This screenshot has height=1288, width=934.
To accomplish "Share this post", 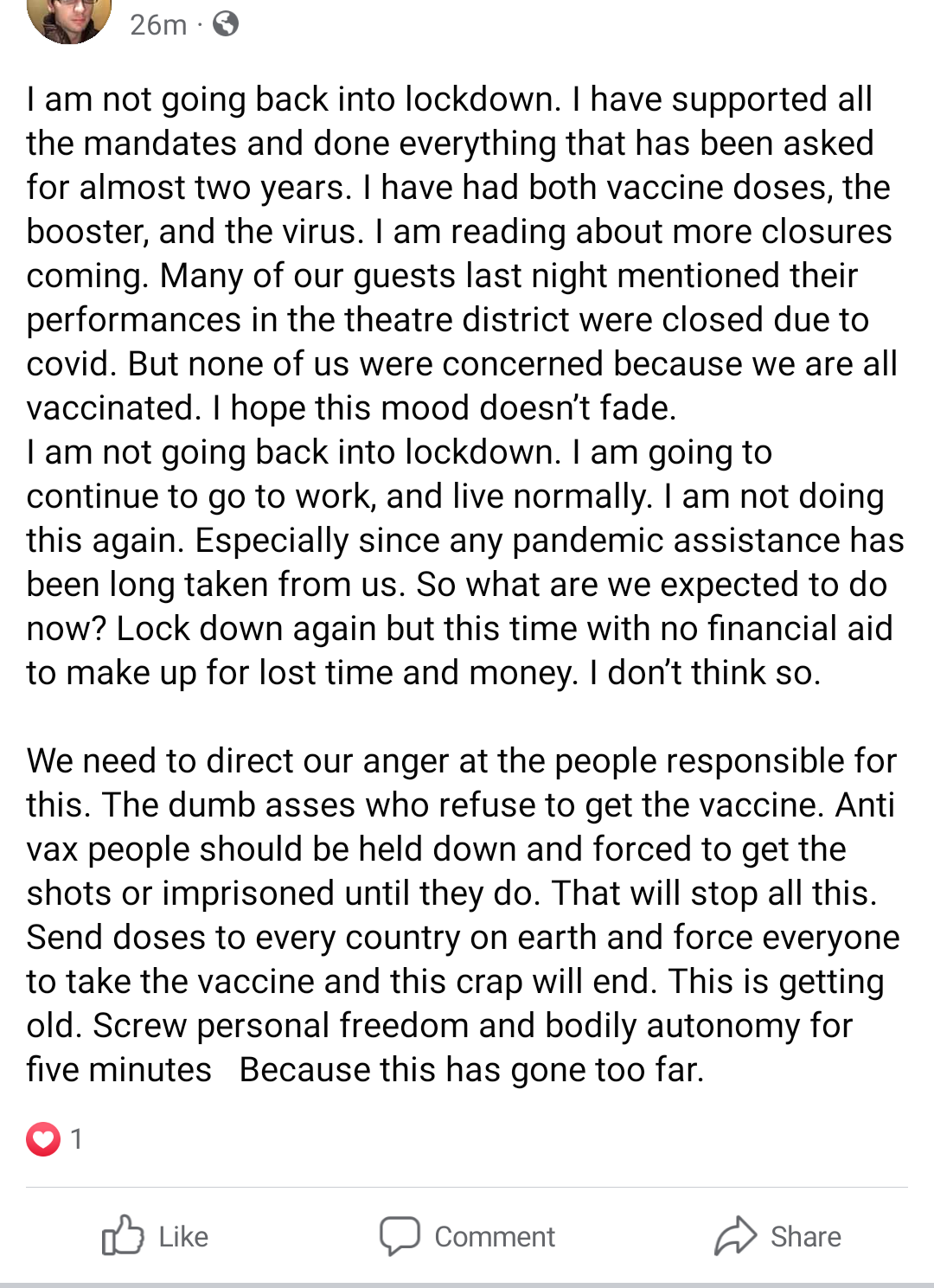I will click(777, 1236).
